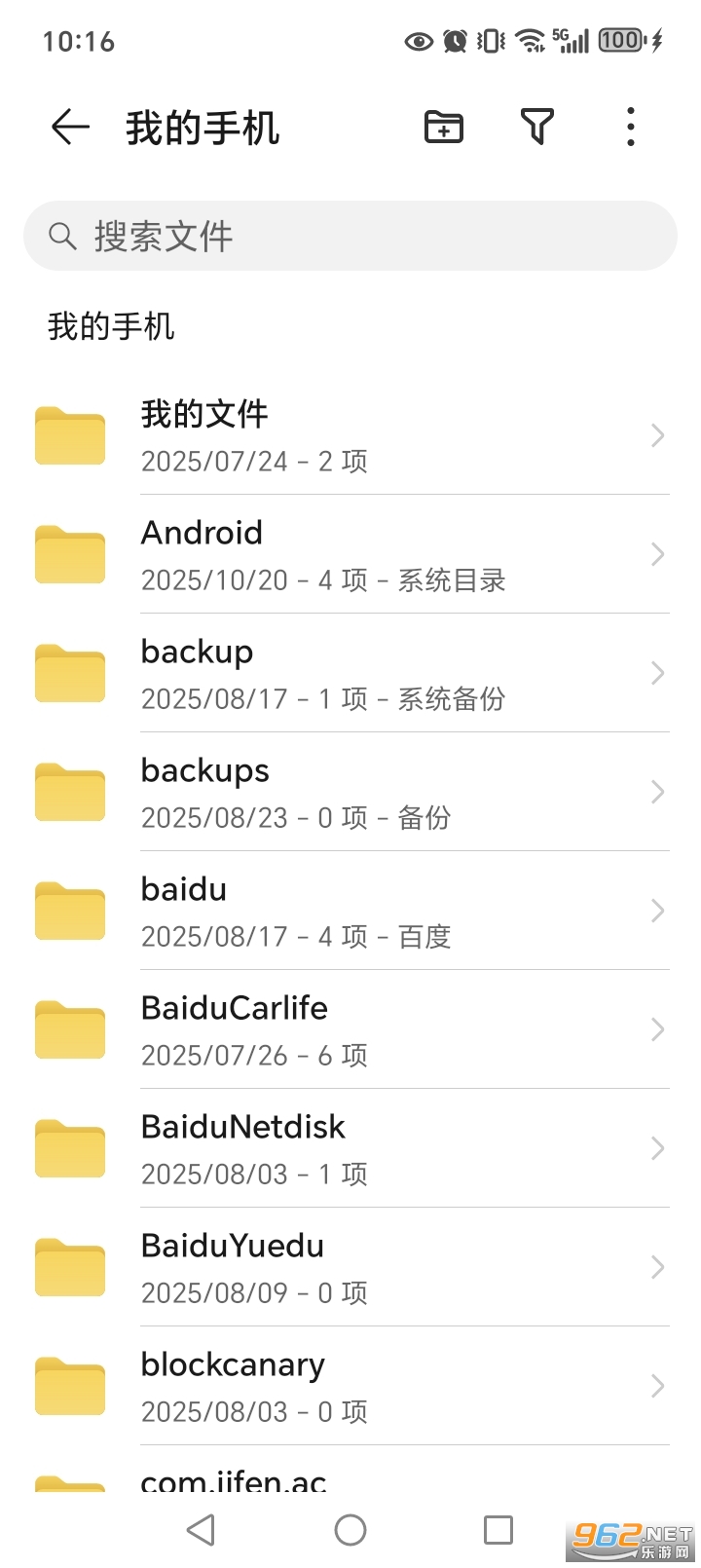Expand the 我的文件 folder chevron
The height and width of the screenshot is (1568, 701).
pos(656,435)
